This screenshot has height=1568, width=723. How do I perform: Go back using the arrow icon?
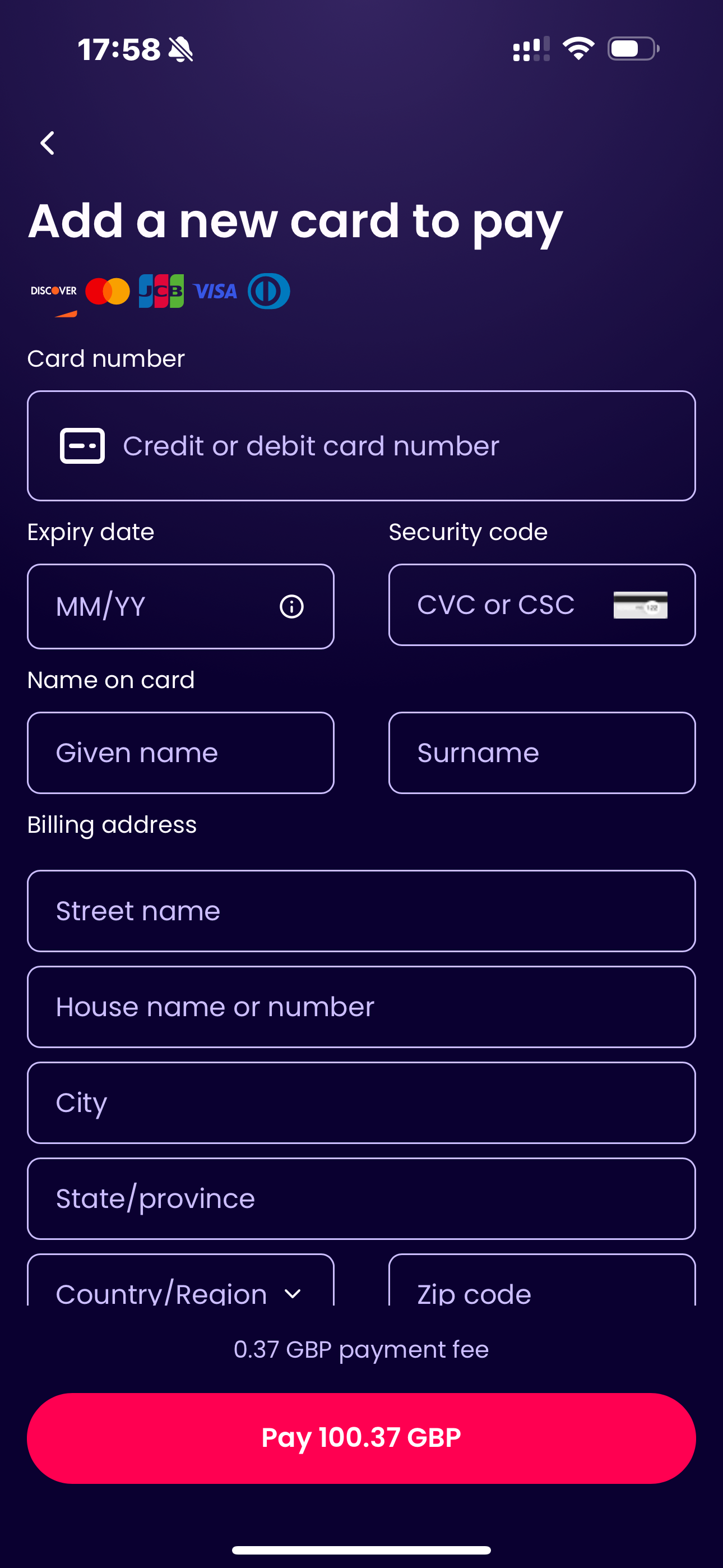click(48, 144)
